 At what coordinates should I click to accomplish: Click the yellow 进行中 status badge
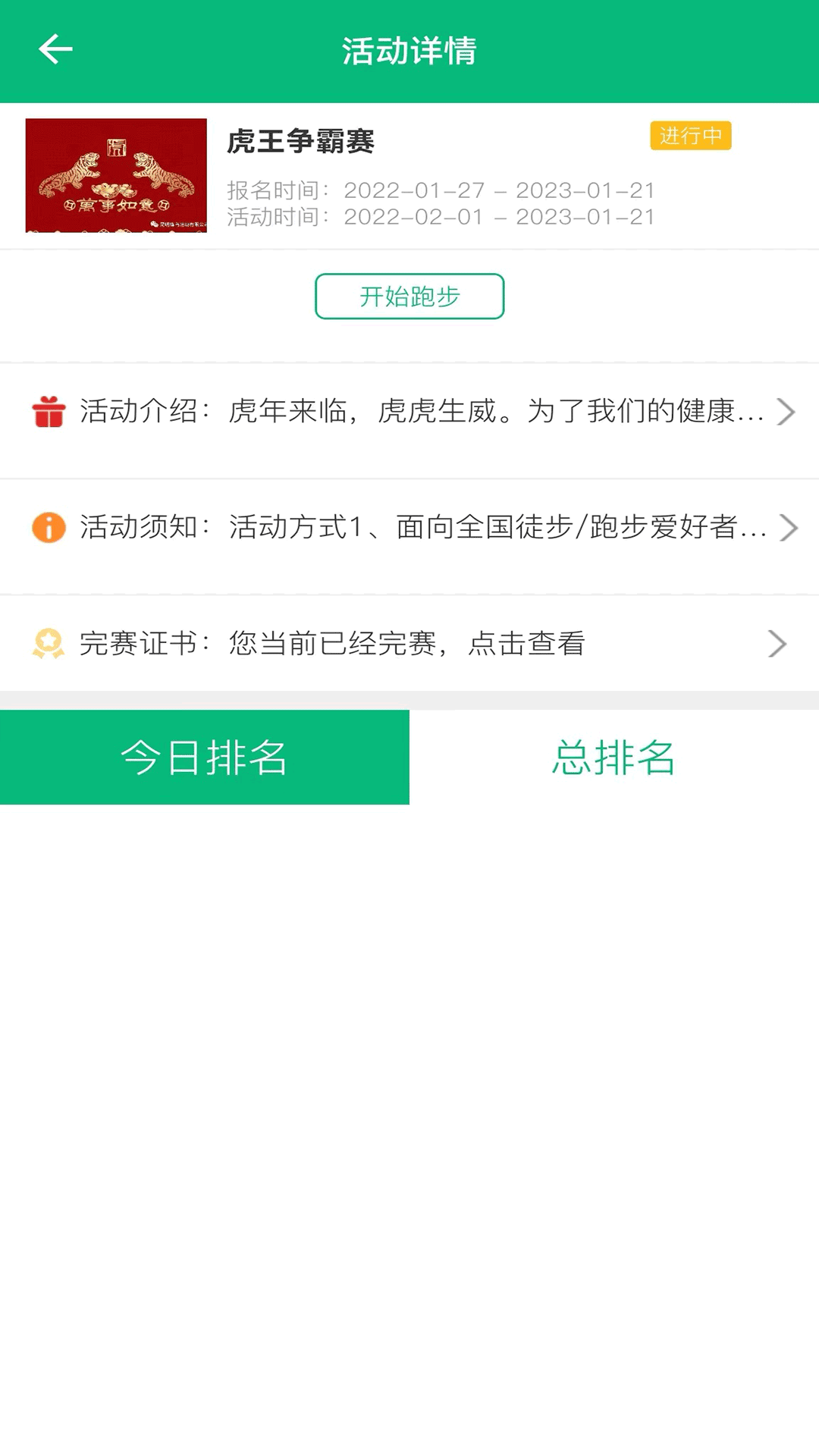point(691,136)
